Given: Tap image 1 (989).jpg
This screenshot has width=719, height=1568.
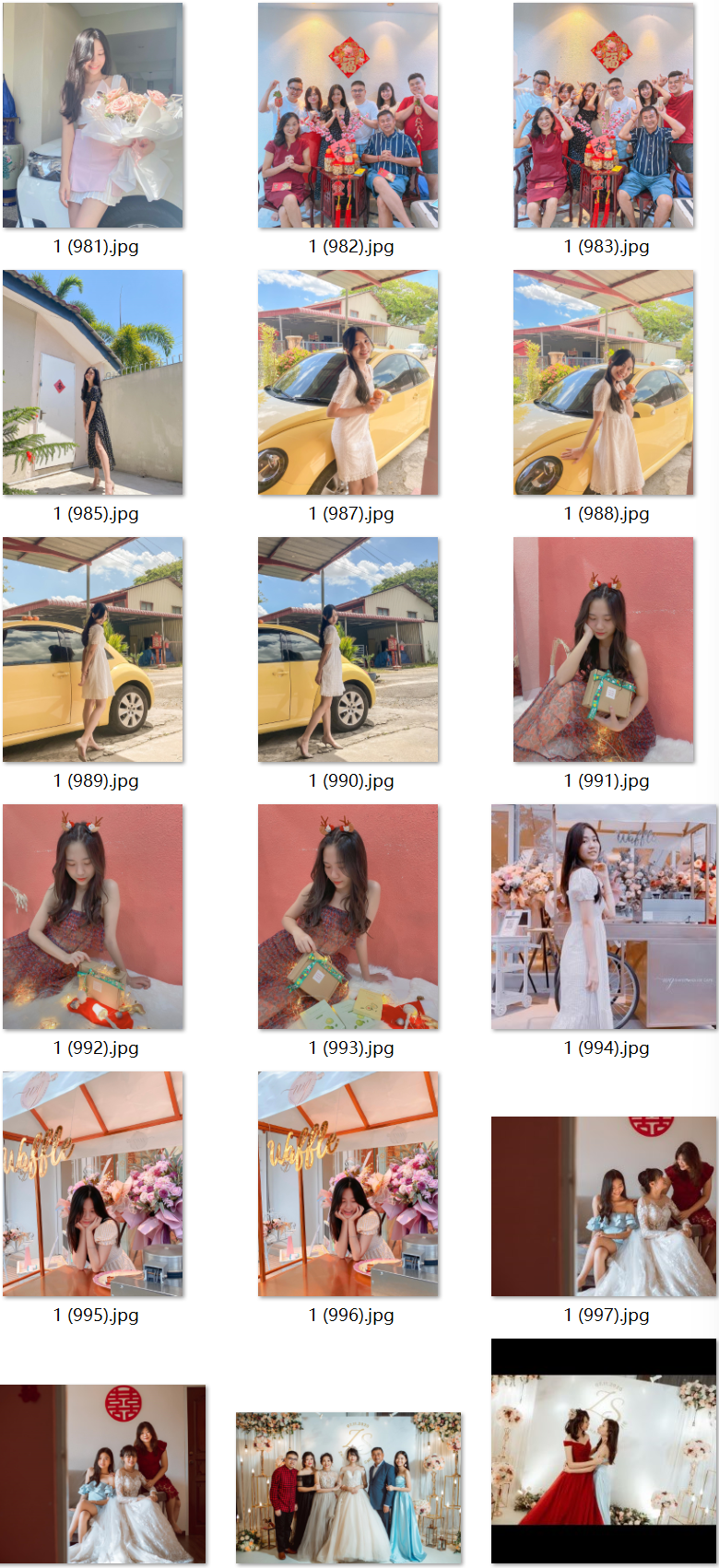Looking at the screenshot, I should coord(92,649).
